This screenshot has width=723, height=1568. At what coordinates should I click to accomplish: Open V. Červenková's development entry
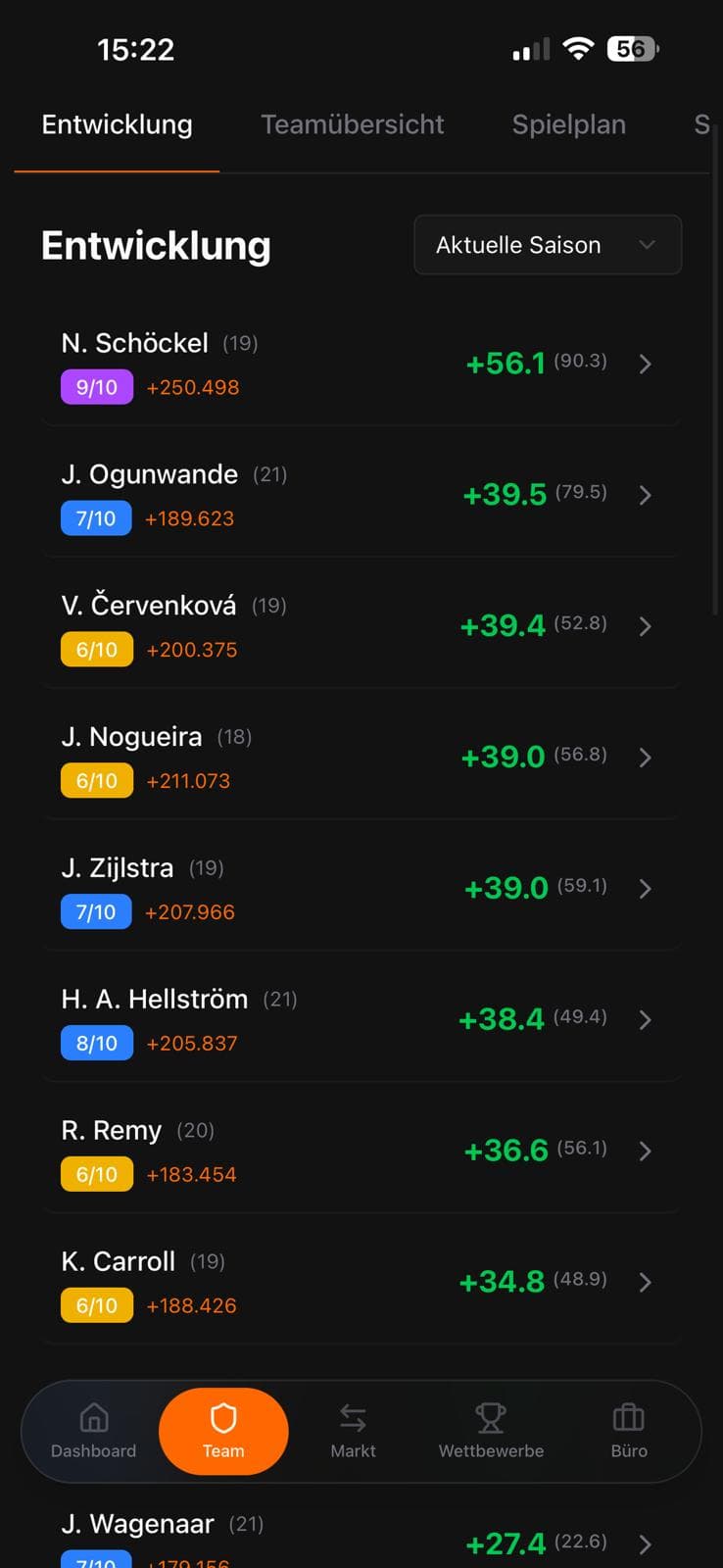[361, 627]
